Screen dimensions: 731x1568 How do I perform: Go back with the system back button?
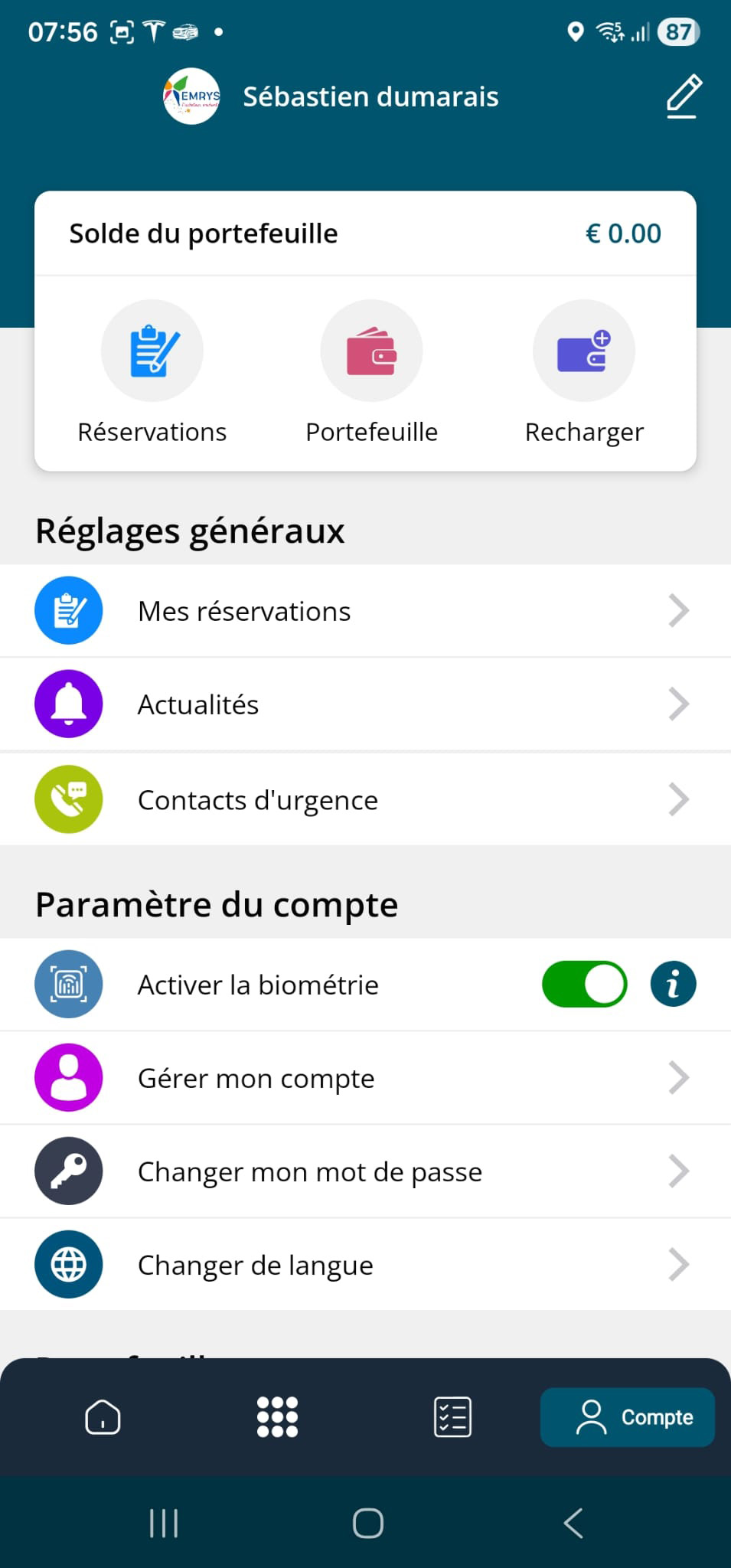click(x=573, y=1523)
